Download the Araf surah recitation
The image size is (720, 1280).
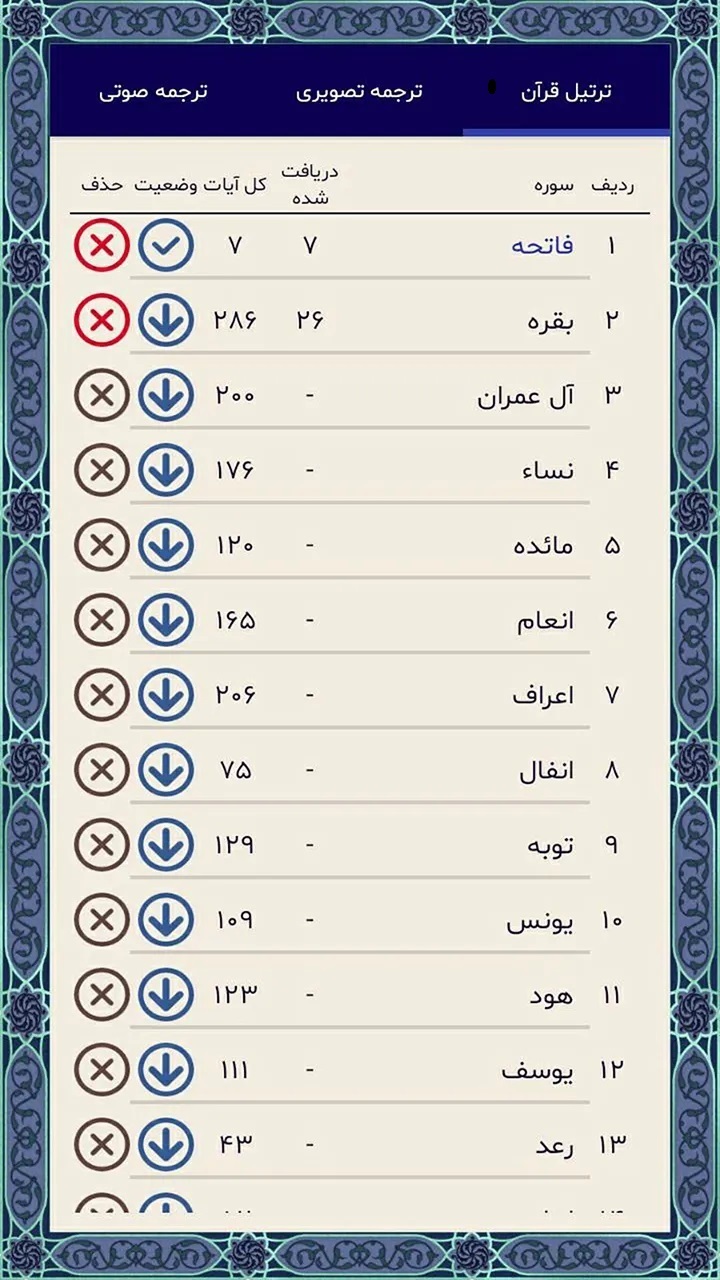click(x=166, y=695)
